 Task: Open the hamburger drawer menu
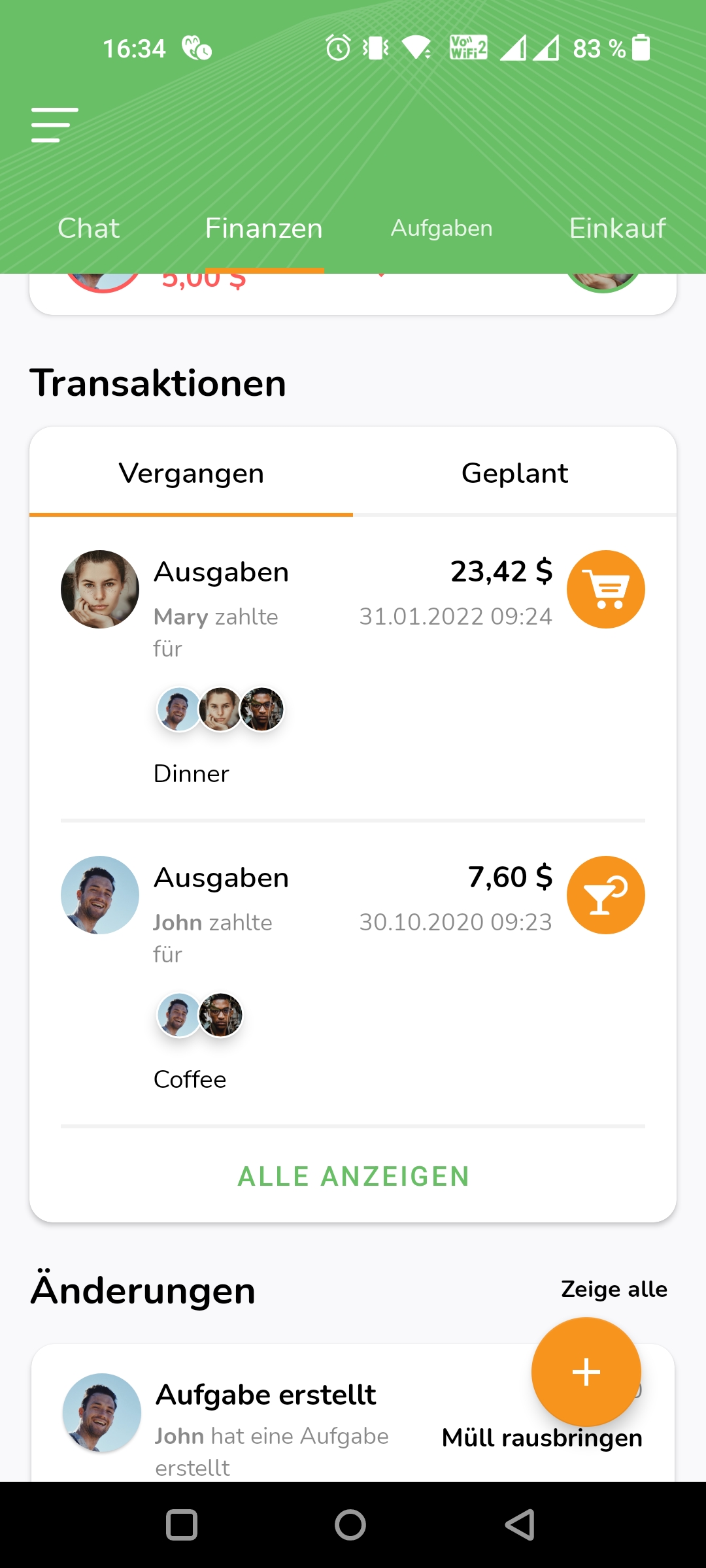55,125
